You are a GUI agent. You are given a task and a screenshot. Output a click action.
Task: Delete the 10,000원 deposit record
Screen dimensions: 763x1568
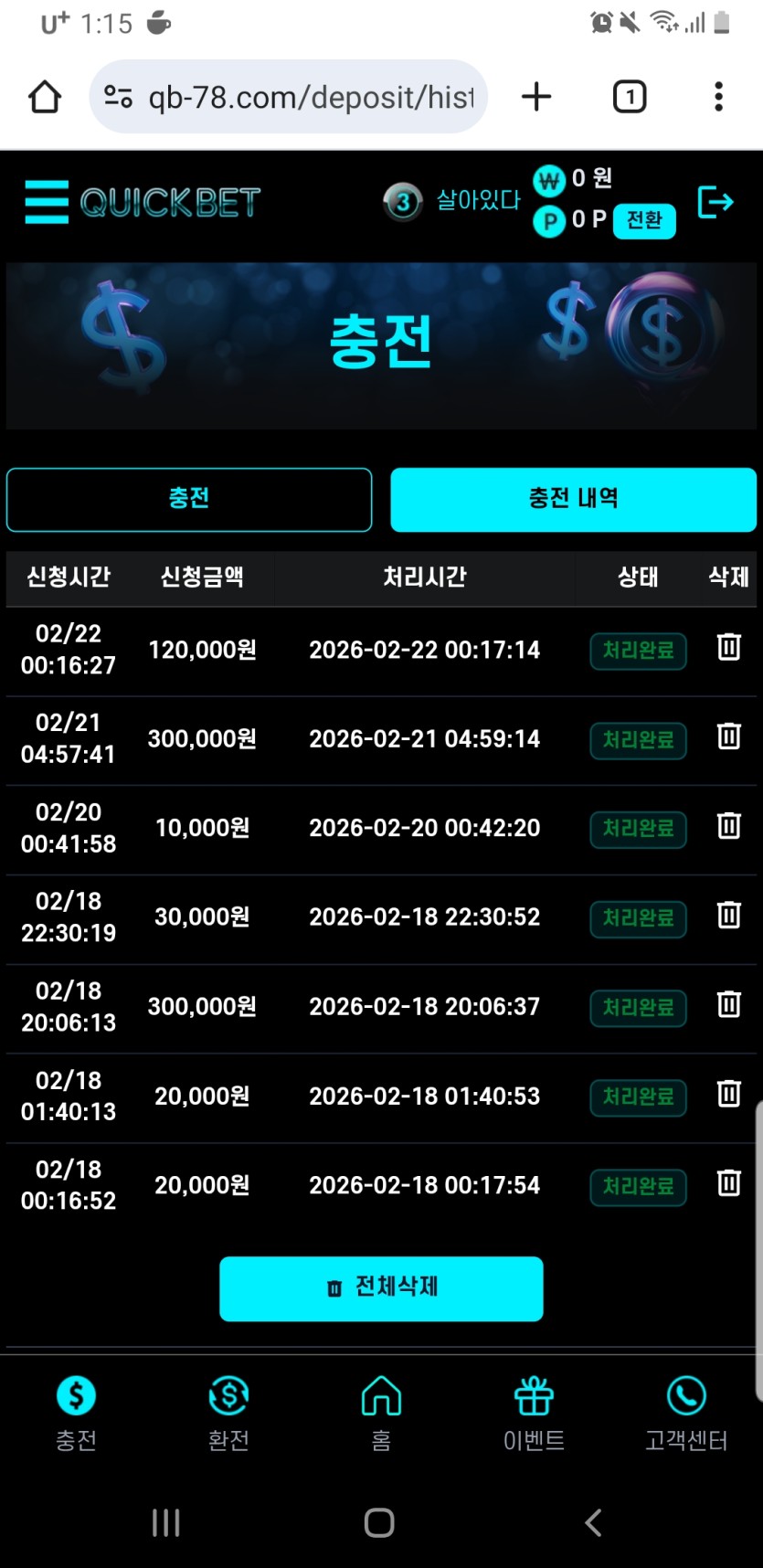[728, 826]
